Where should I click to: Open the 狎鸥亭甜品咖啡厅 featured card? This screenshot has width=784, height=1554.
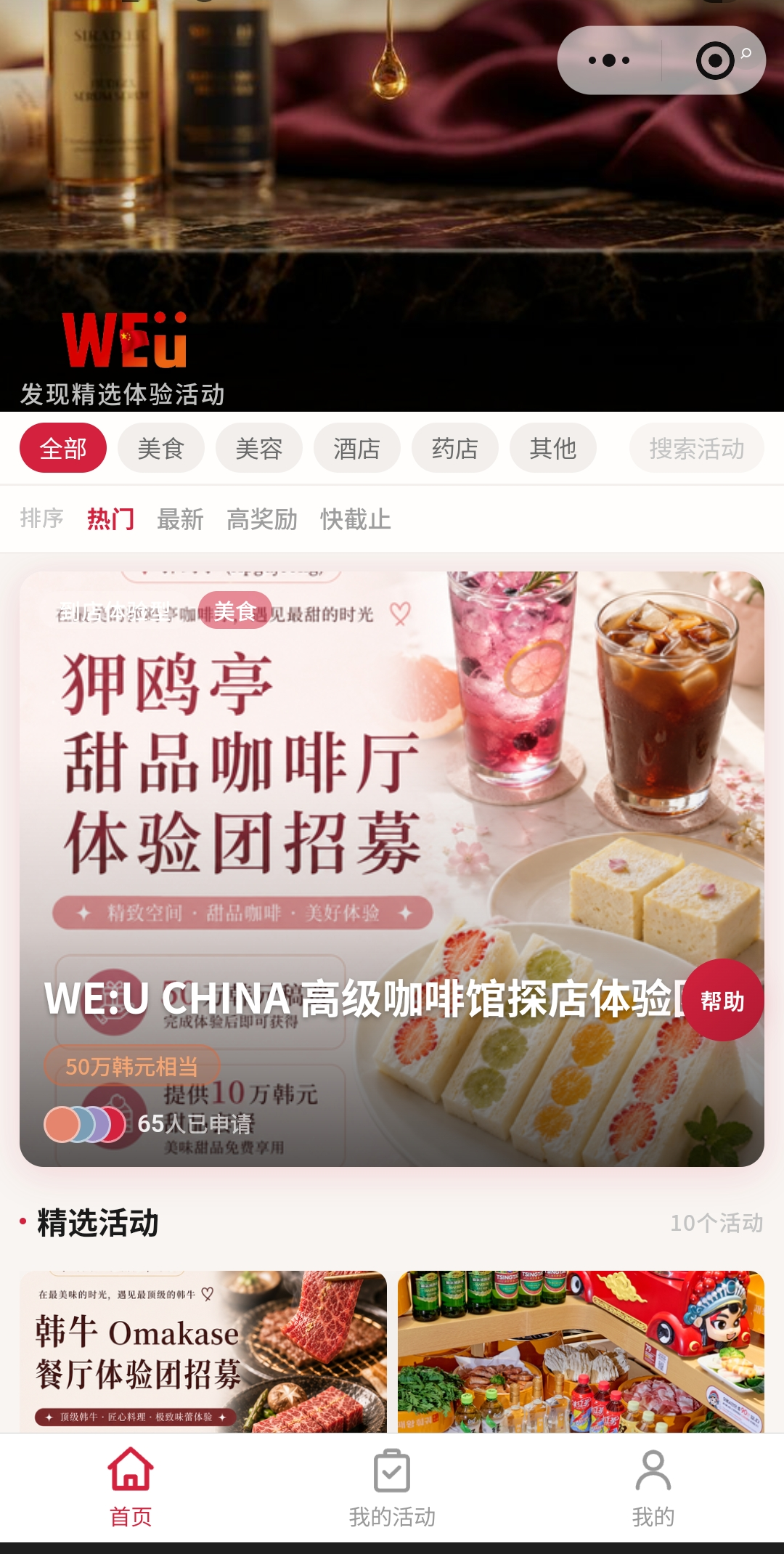392,869
